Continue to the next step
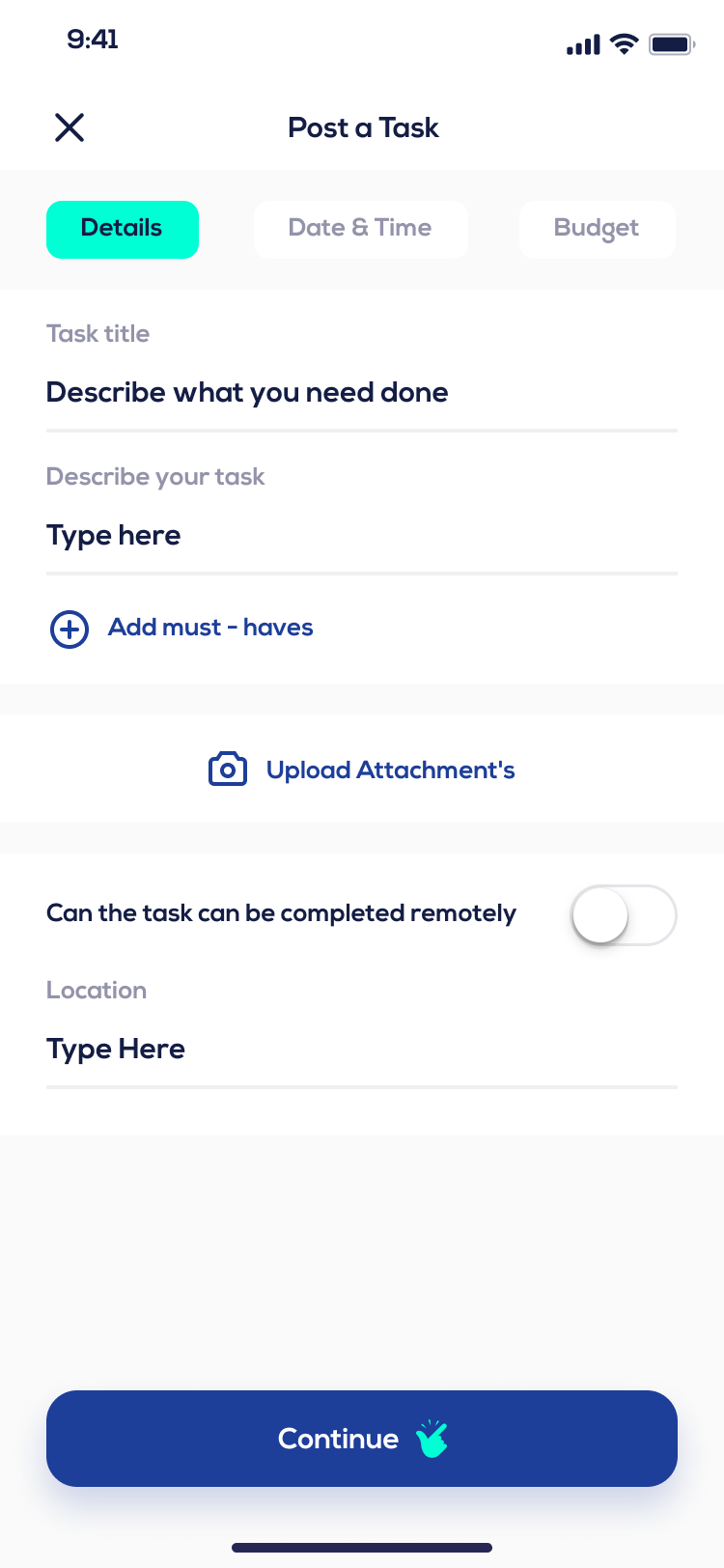Viewport: 724px width, 1568px height. click(362, 1439)
